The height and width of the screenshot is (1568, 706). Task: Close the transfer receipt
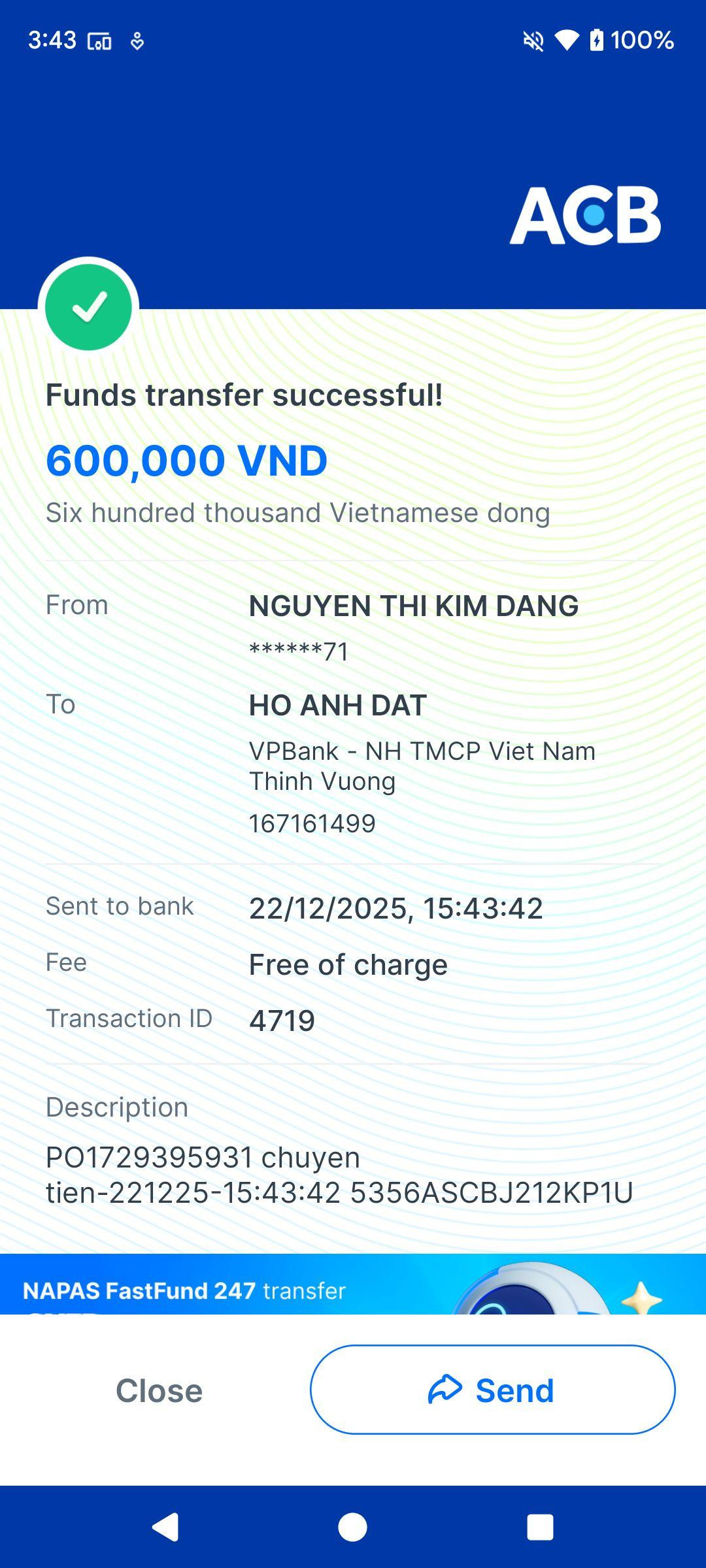[159, 1390]
